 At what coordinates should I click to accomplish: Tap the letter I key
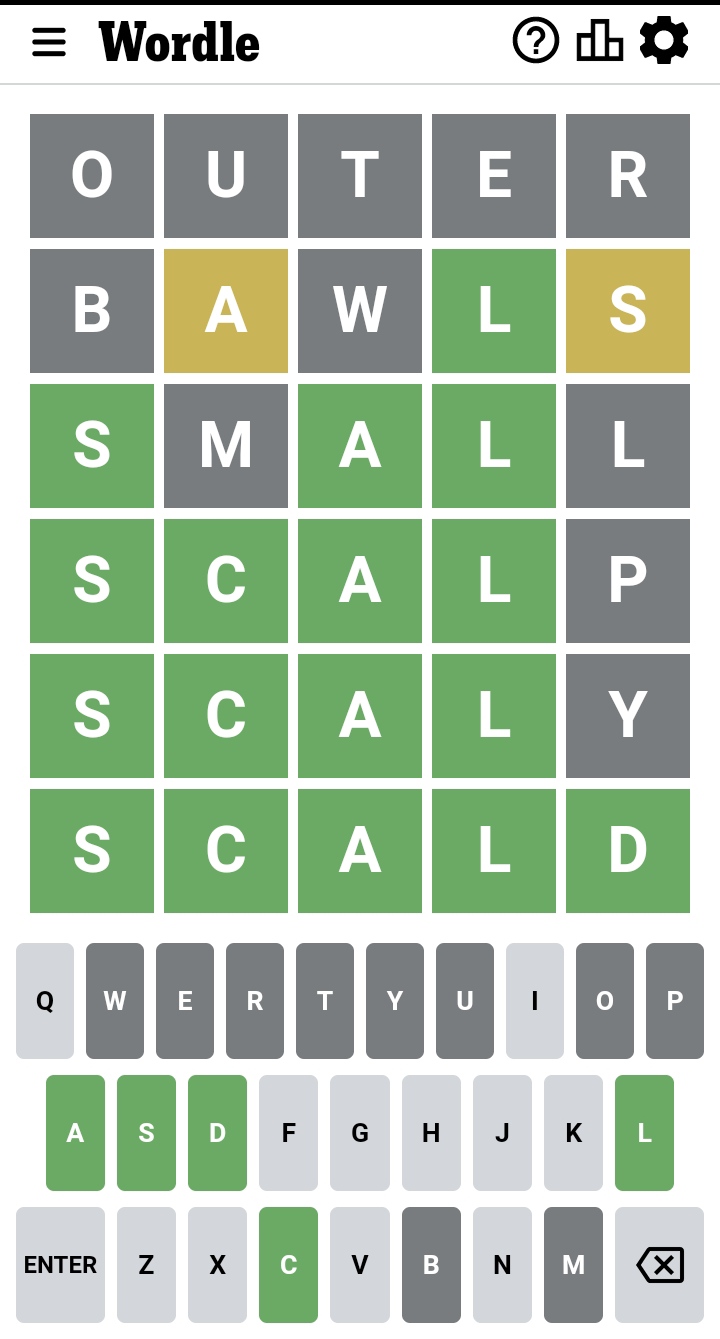tap(535, 1001)
